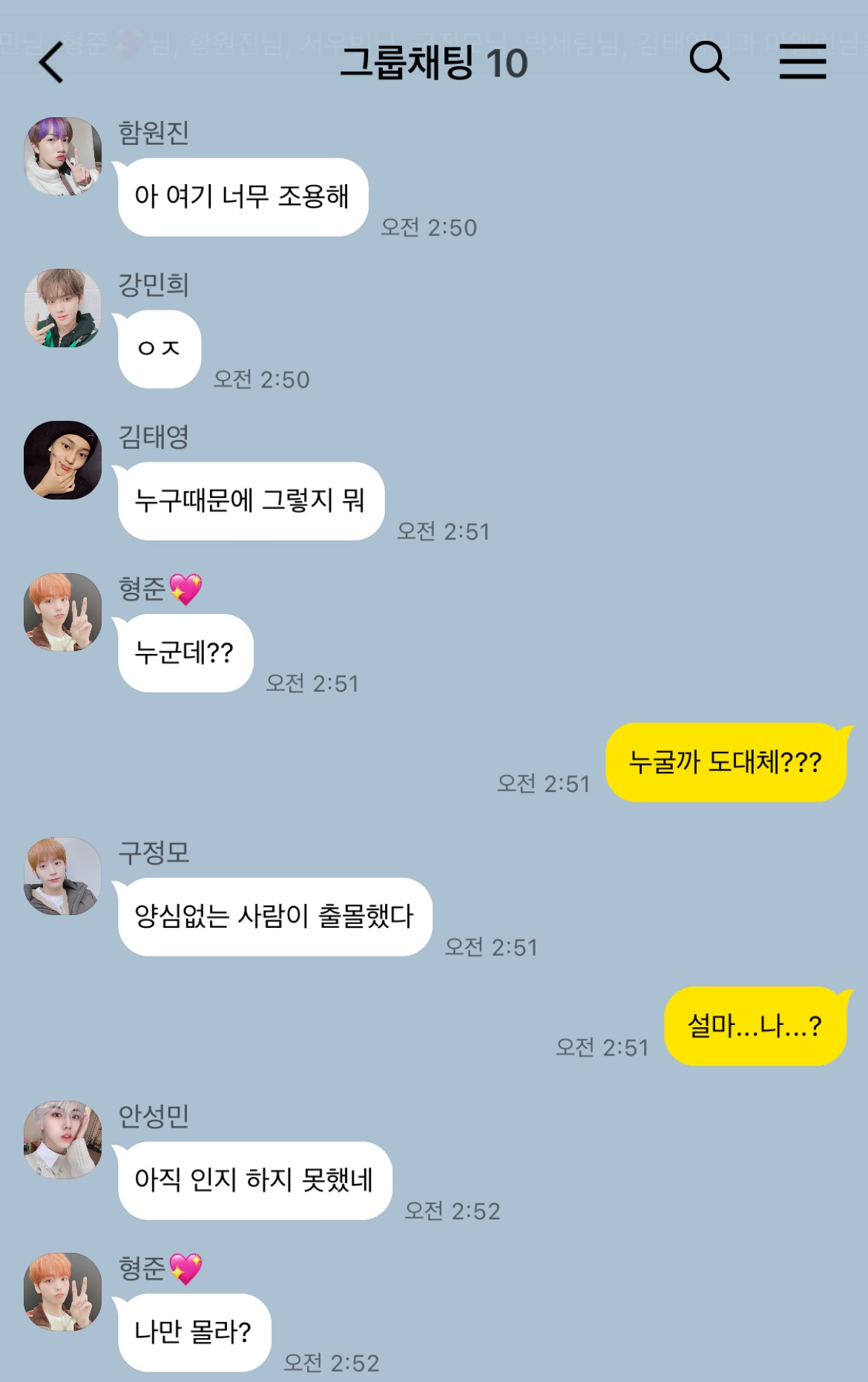The height and width of the screenshot is (1382, 868).
Task: View 강민희's profile from the avatar
Action: (x=63, y=309)
